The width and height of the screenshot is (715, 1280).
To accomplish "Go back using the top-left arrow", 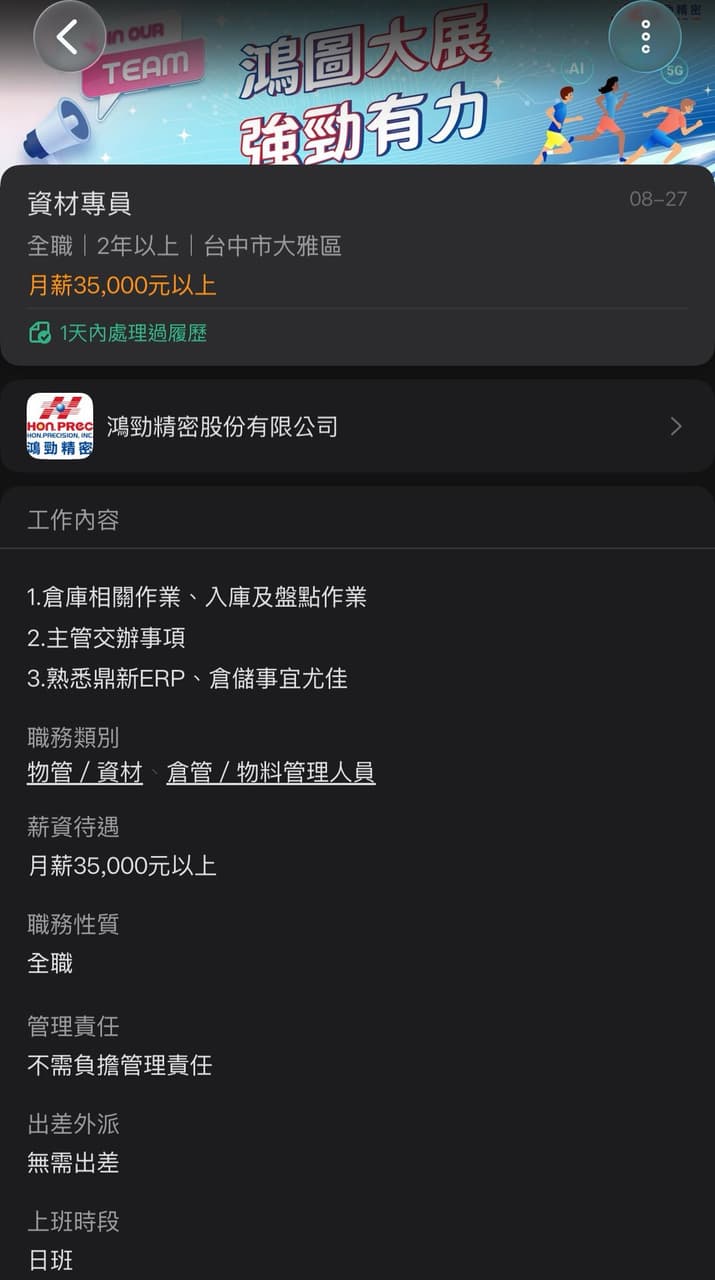I will (69, 37).
